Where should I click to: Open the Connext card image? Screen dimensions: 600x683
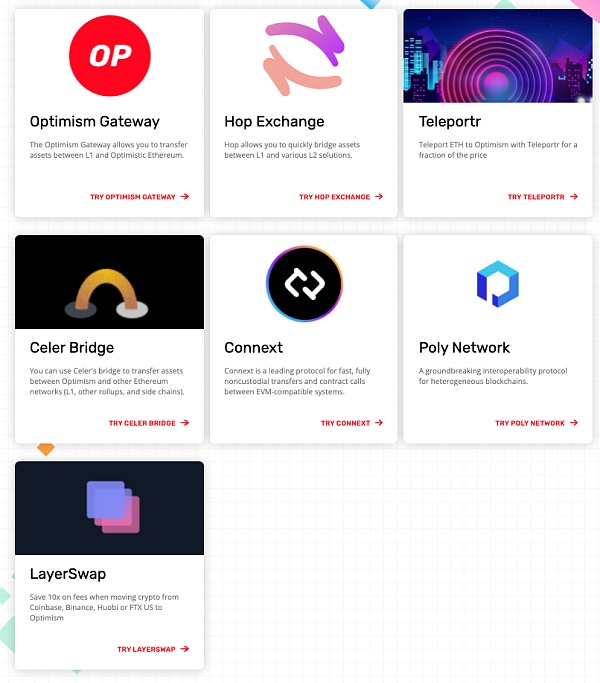[x=304, y=283]
